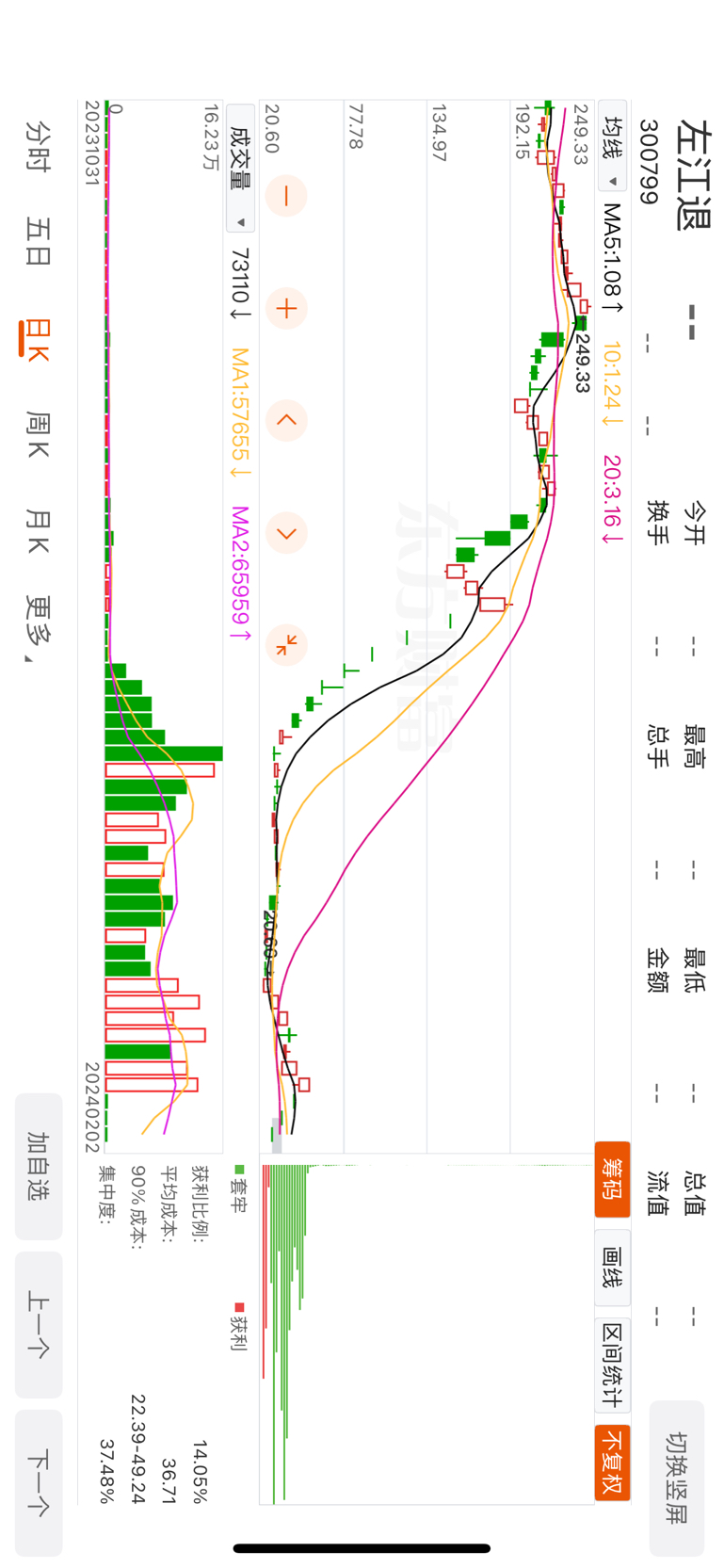The image size is (724, 1568).
Task: Go to next stock with 下一个
Action: (39, 1482)
